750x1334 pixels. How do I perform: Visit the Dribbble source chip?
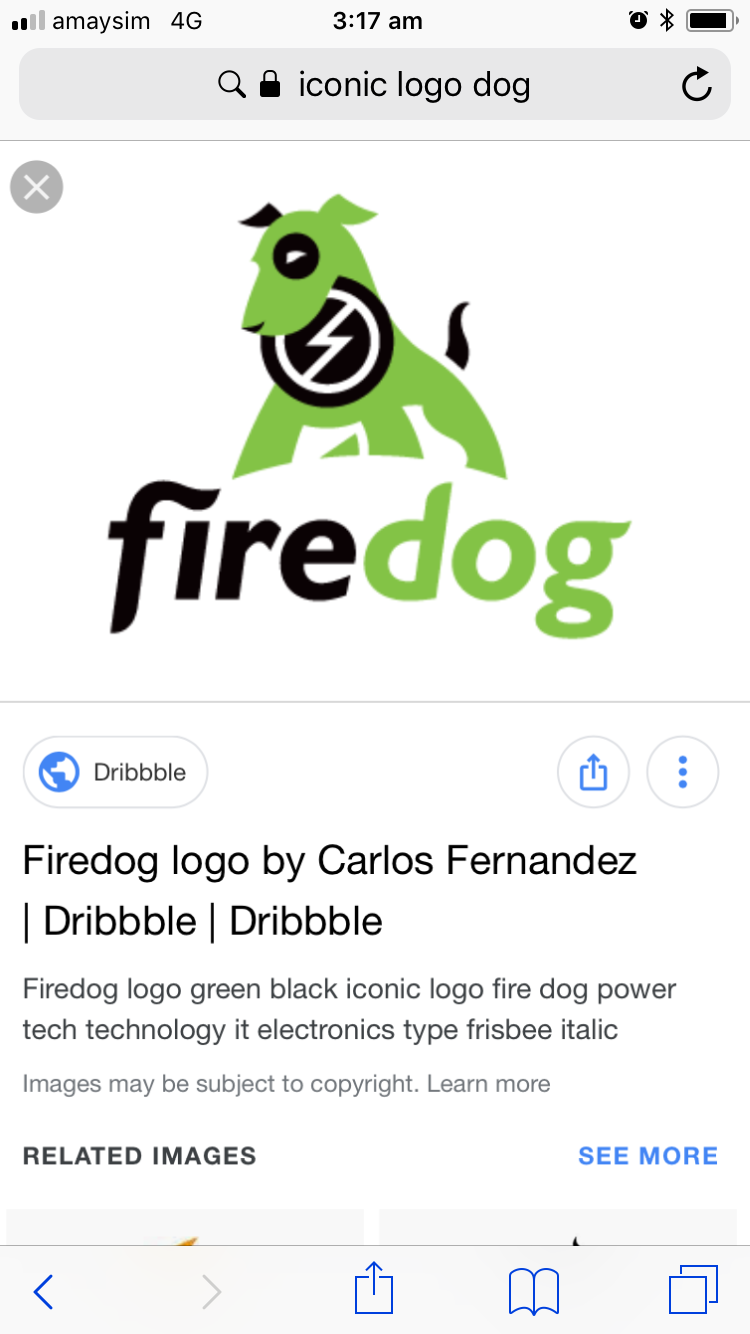pos(115,772)
